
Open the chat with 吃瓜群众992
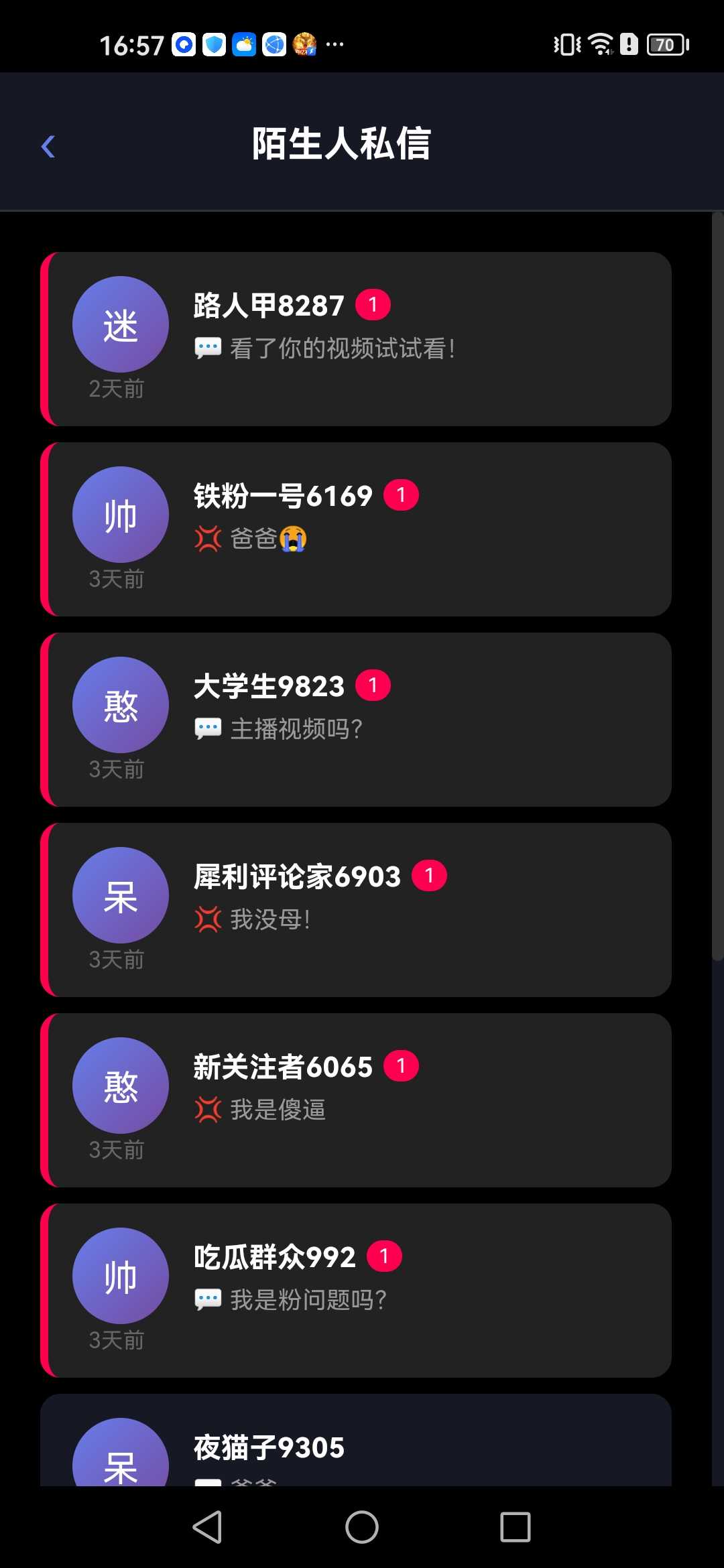coord(357,1291)
